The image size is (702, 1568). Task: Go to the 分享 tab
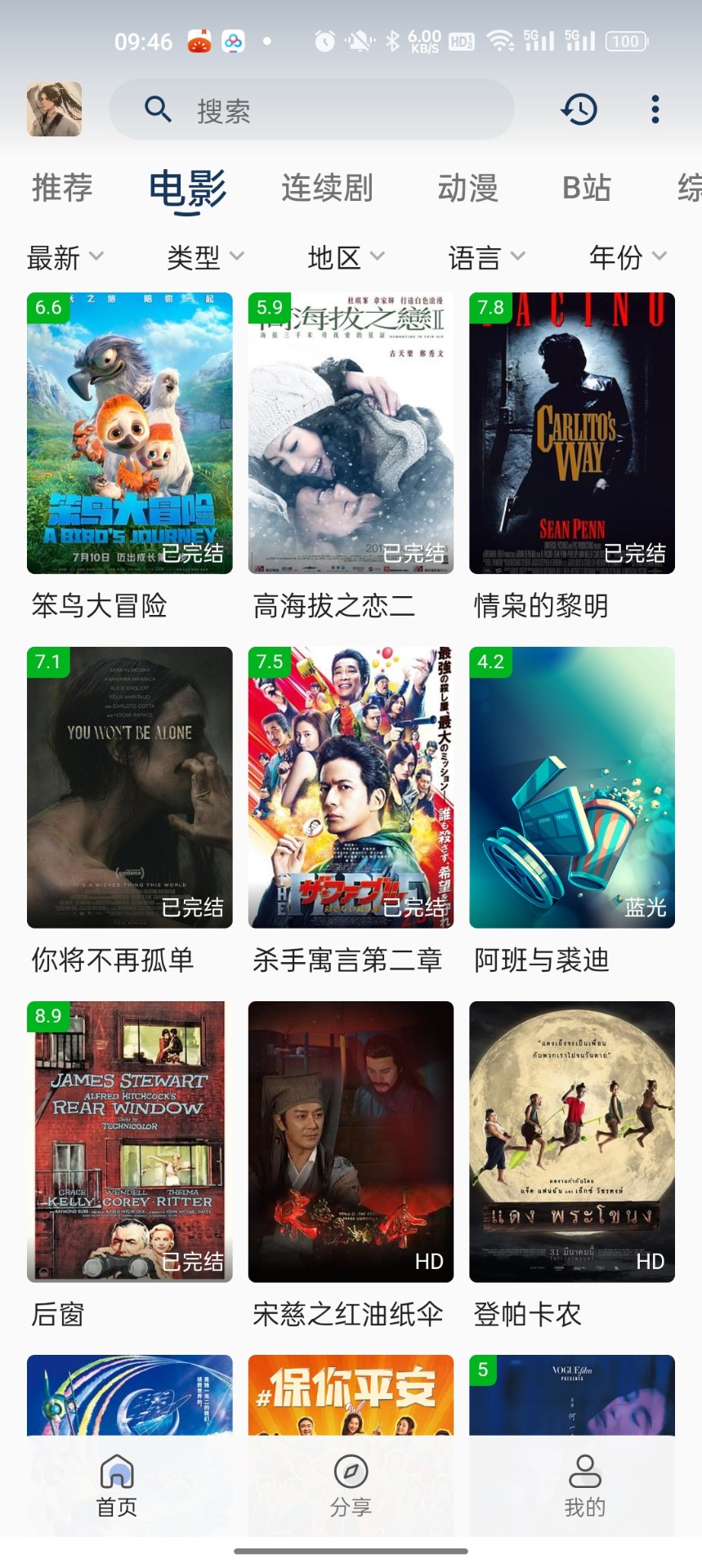(351, 1486)
